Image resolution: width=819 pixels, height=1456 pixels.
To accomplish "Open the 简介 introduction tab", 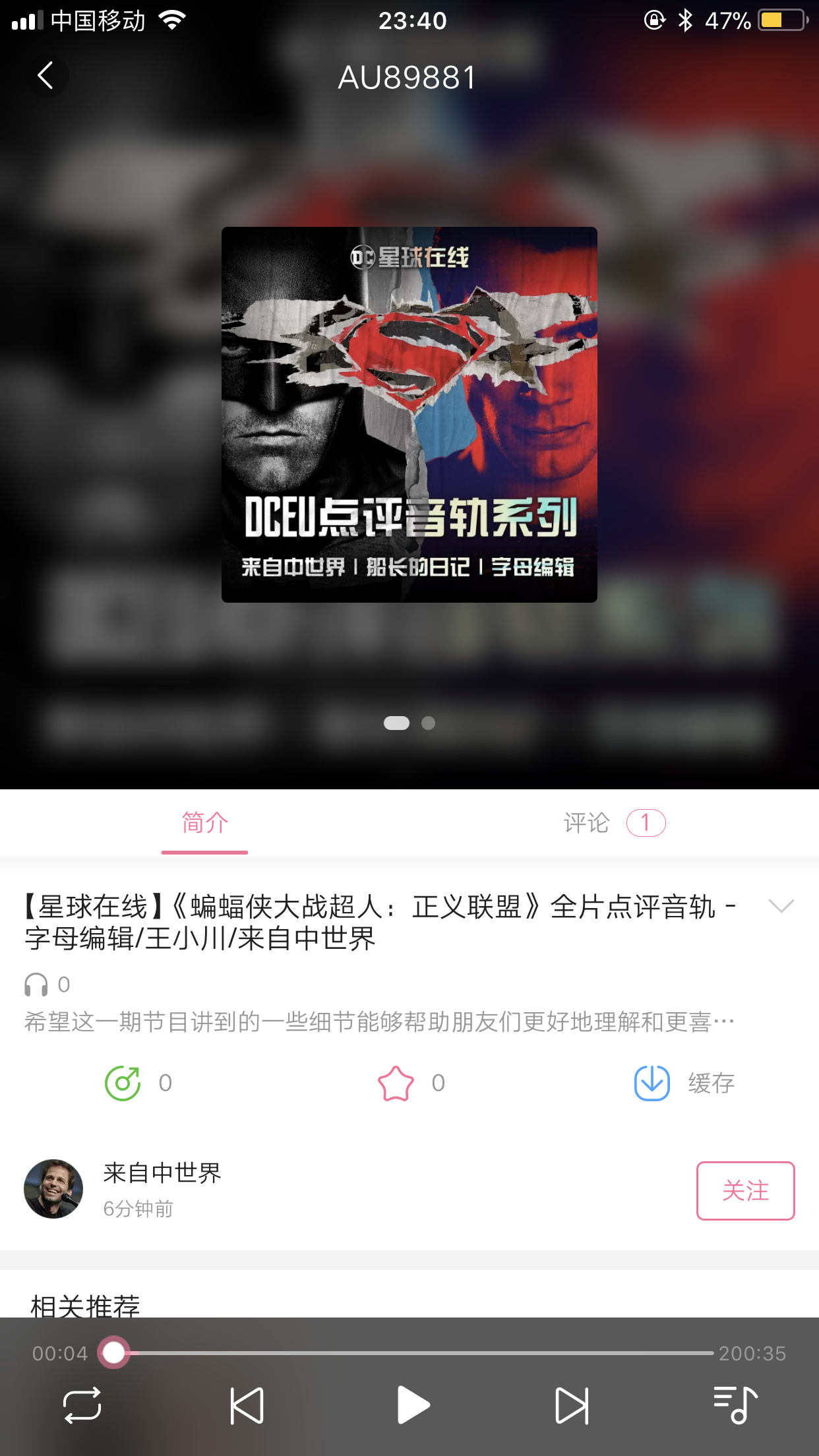I will pos(204,823).
